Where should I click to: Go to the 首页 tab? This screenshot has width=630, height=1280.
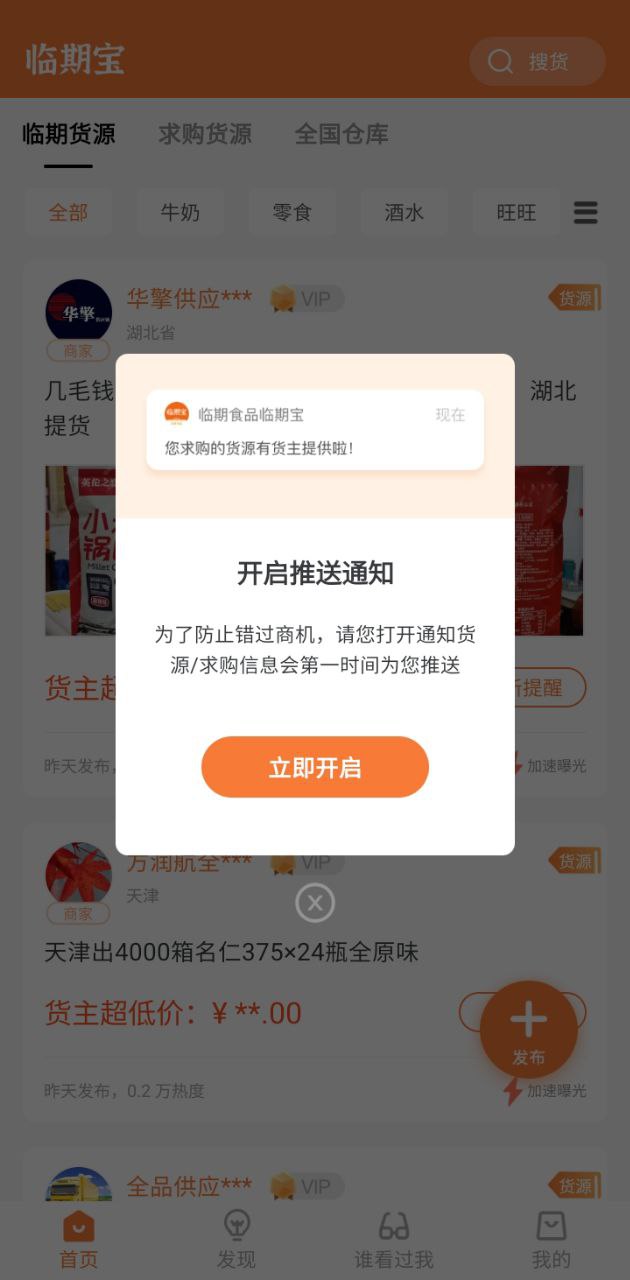pyautogui.click(x=79, y=1240)
